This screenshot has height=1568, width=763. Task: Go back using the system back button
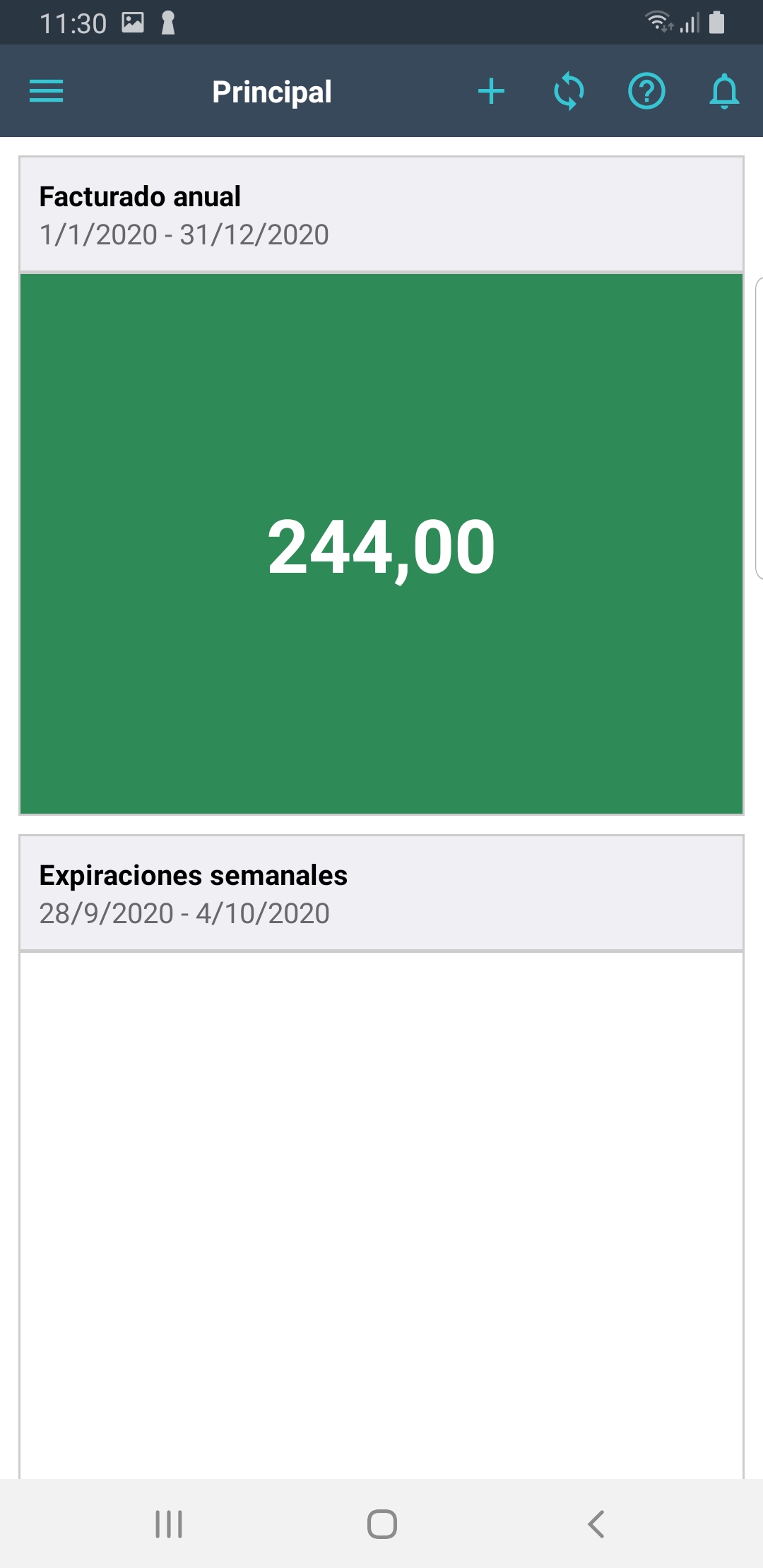[596, 1524]
